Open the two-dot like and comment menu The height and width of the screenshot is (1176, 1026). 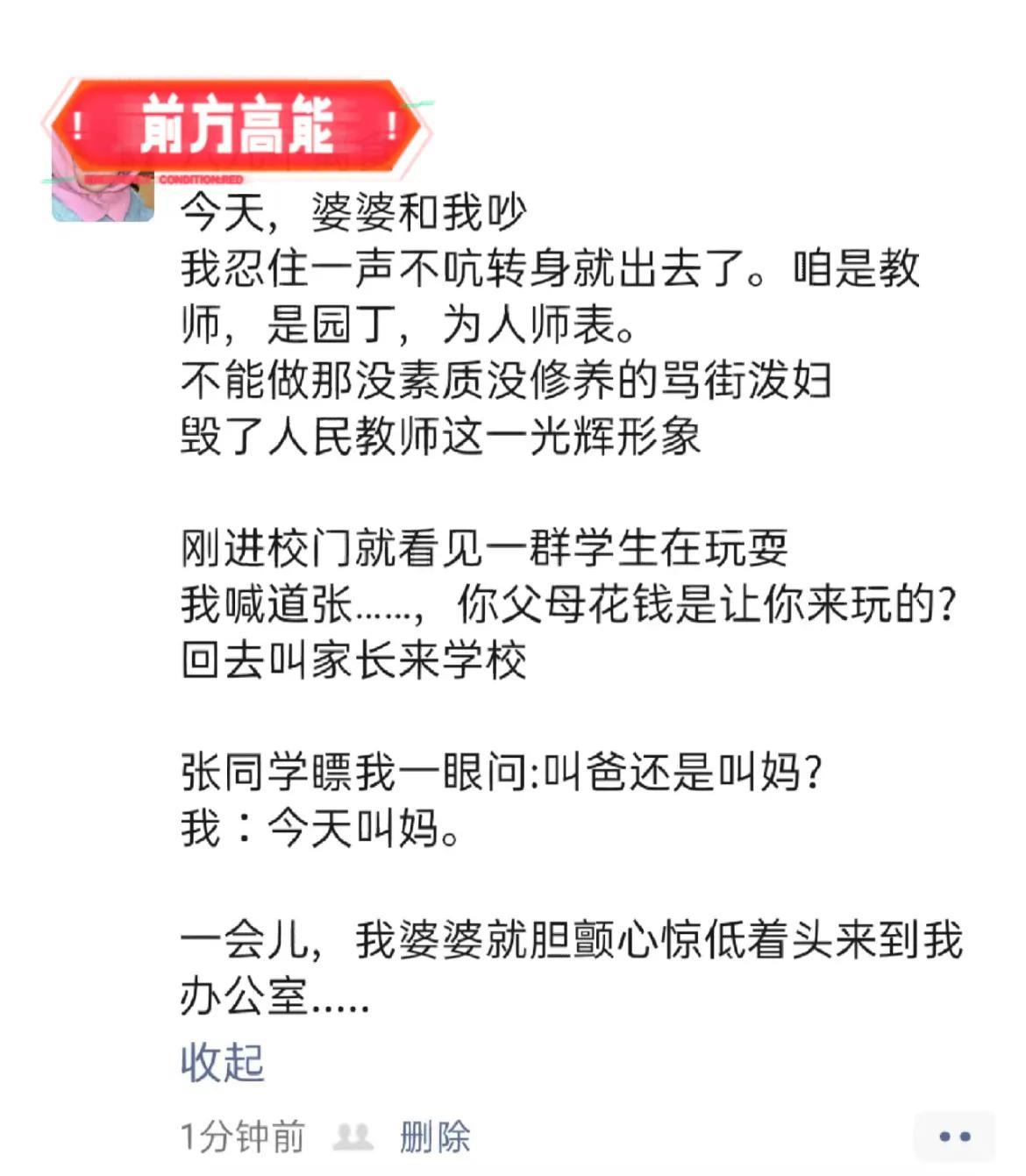coord(954,1137)
